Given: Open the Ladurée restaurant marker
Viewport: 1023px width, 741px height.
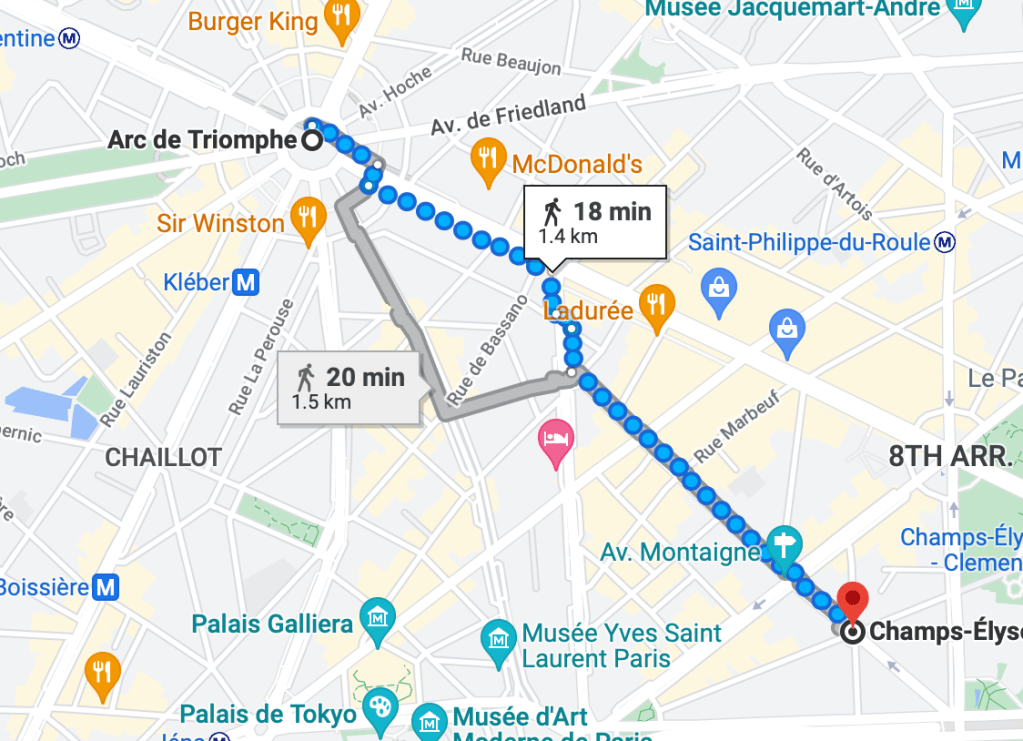Looking at the screenshot, I should [656, 305].
